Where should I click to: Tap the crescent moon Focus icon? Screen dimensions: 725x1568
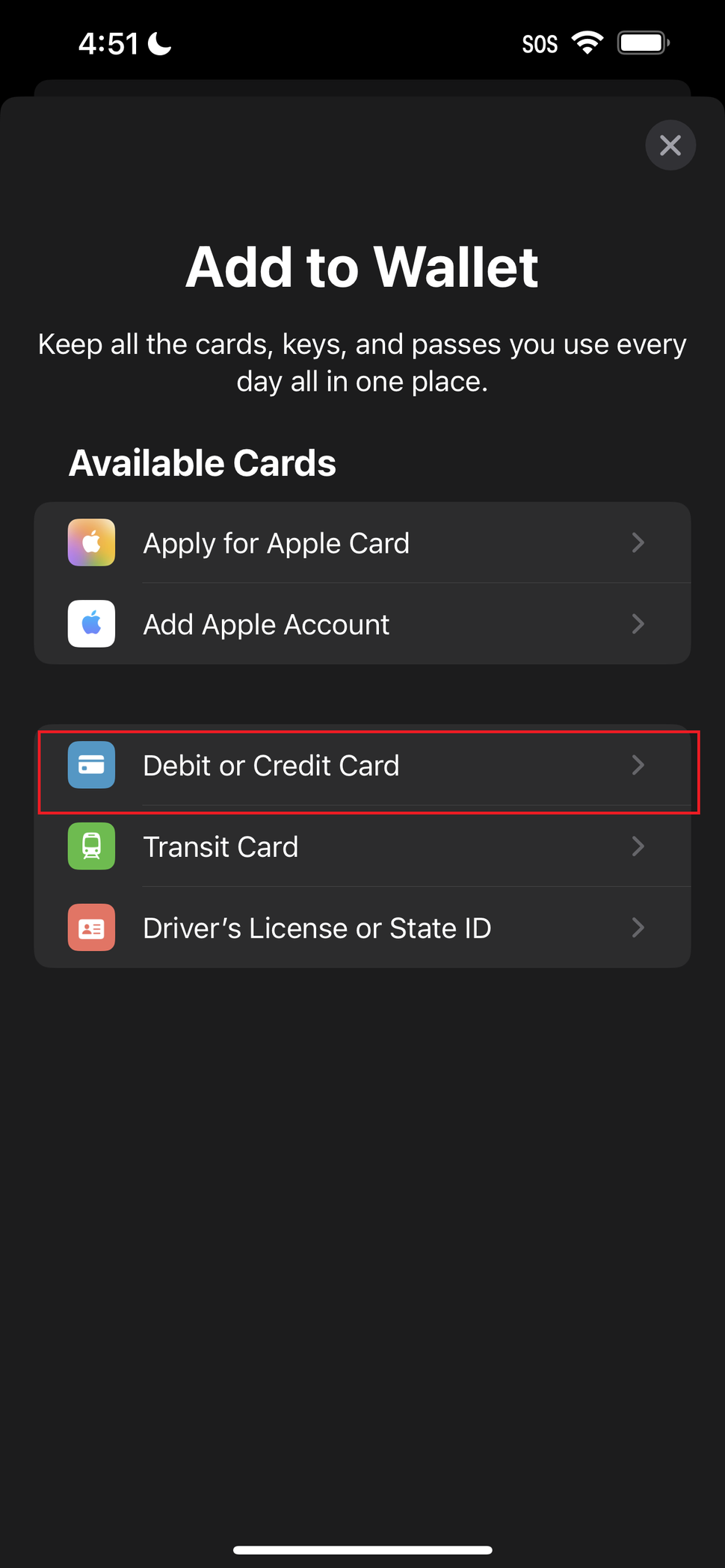[x=158, y=43]
